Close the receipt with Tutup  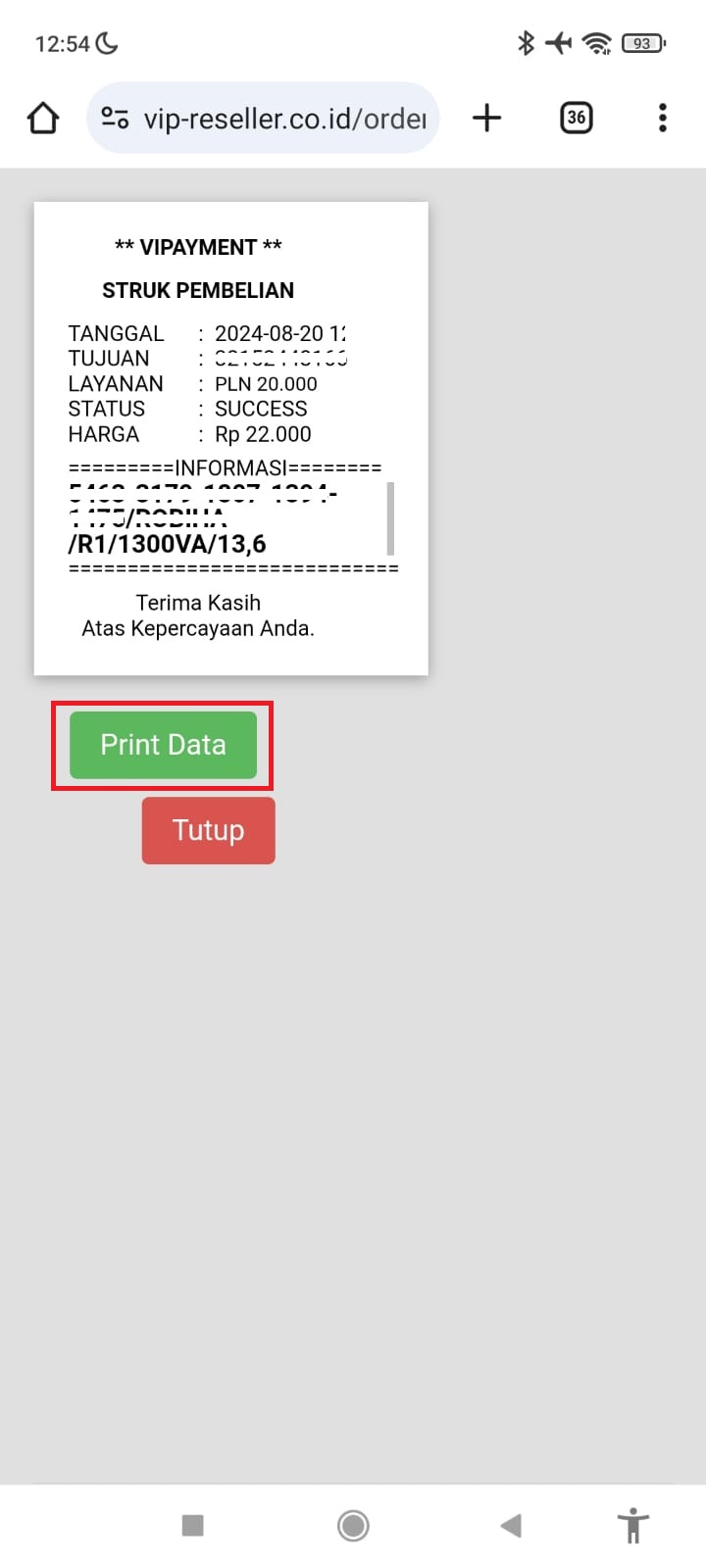click(x=208, y=830)
